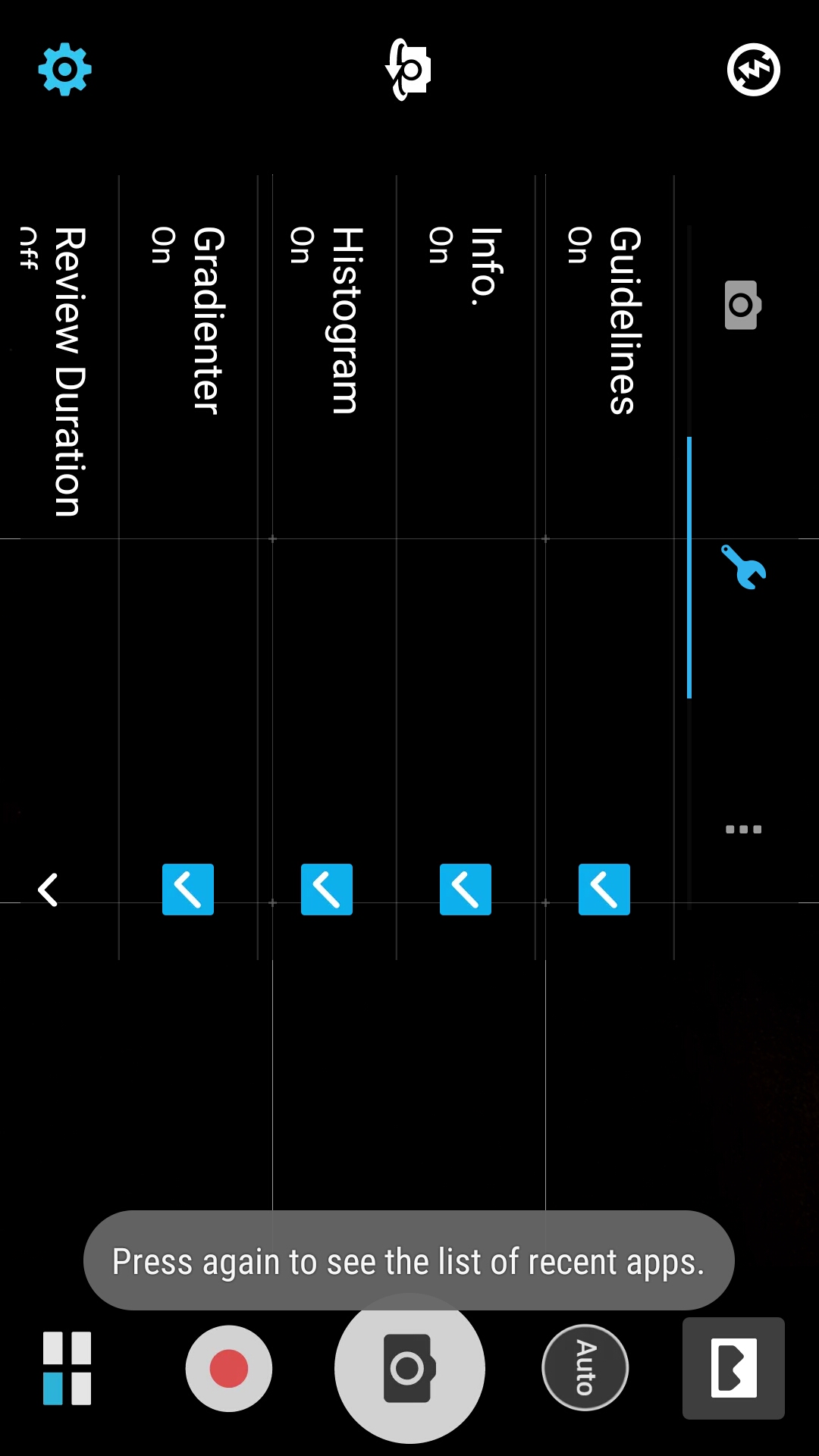Screen dimensions: 819x1456
Task: Open the Info. option arrow
Action: point(465,889)
